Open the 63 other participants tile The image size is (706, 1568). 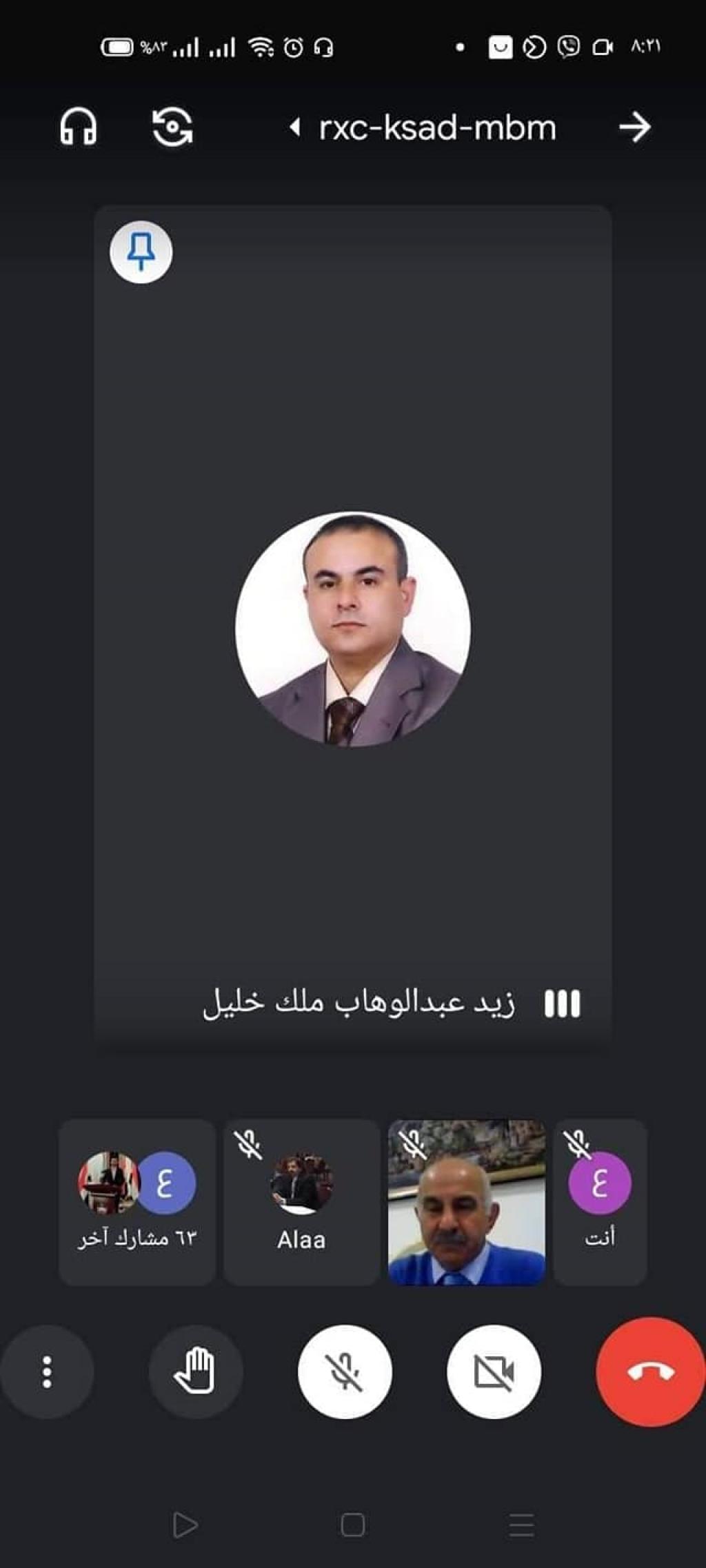click(x=137, y=1202)
